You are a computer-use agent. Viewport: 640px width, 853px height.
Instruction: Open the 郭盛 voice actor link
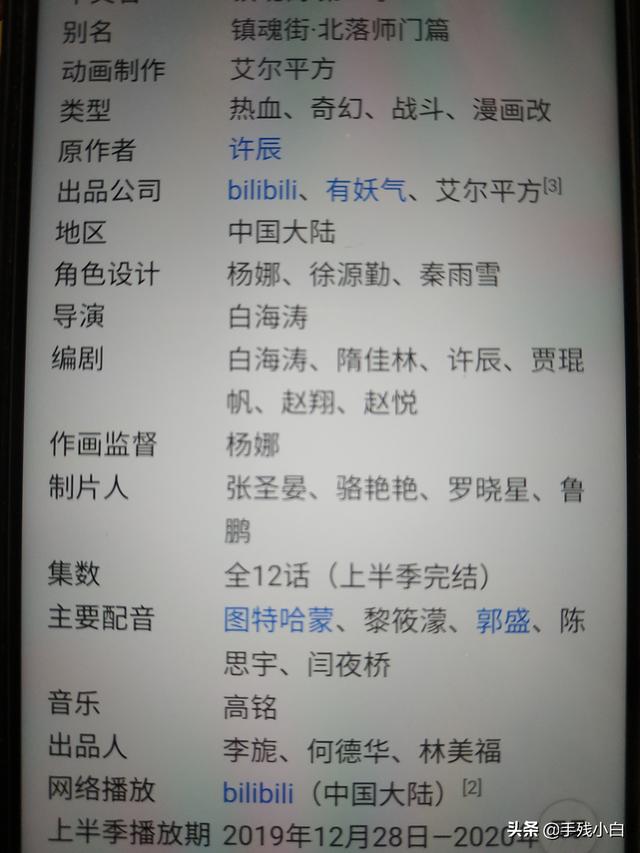pyautogui.click(x=501, y=620)
